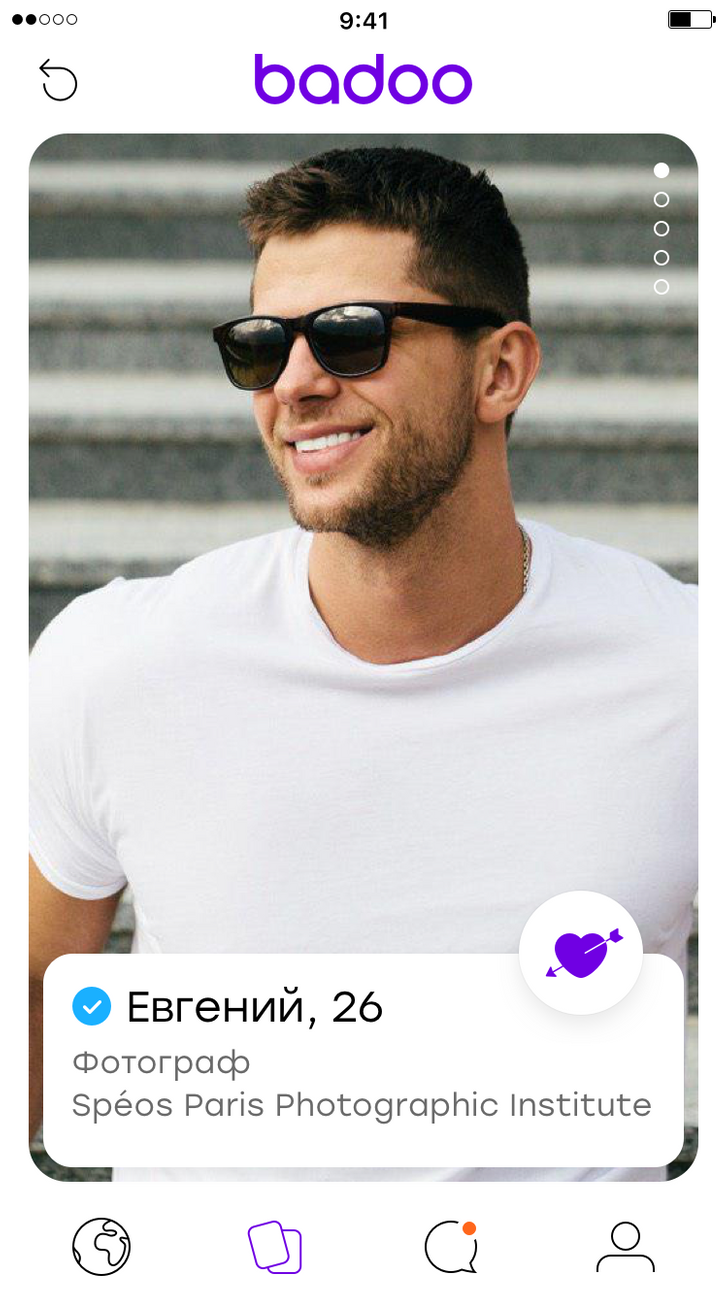
Task: Jump to the second photo indicator dot
Action: click(x=661, y=200)
